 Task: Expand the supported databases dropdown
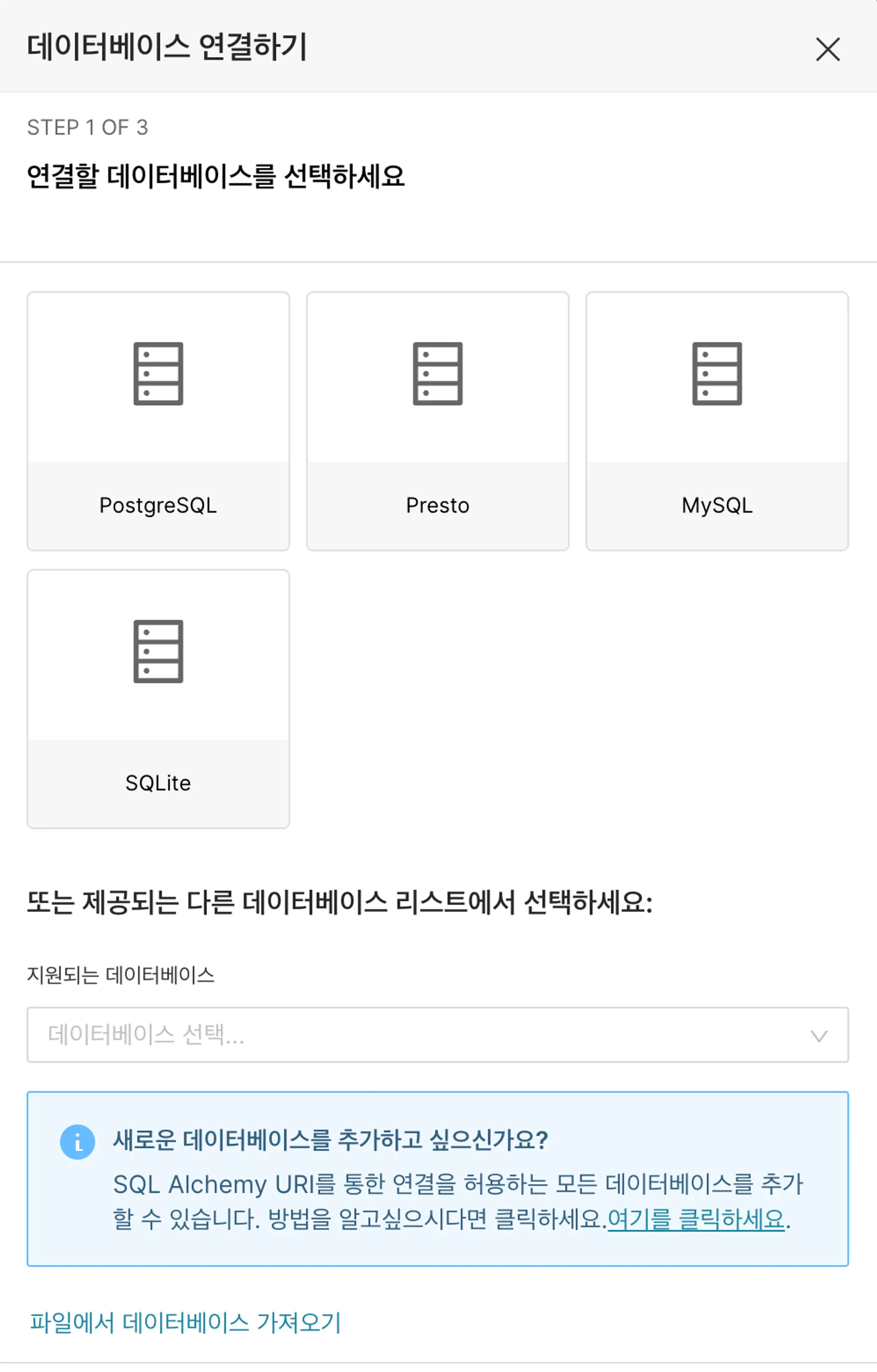coord(437,1035)
